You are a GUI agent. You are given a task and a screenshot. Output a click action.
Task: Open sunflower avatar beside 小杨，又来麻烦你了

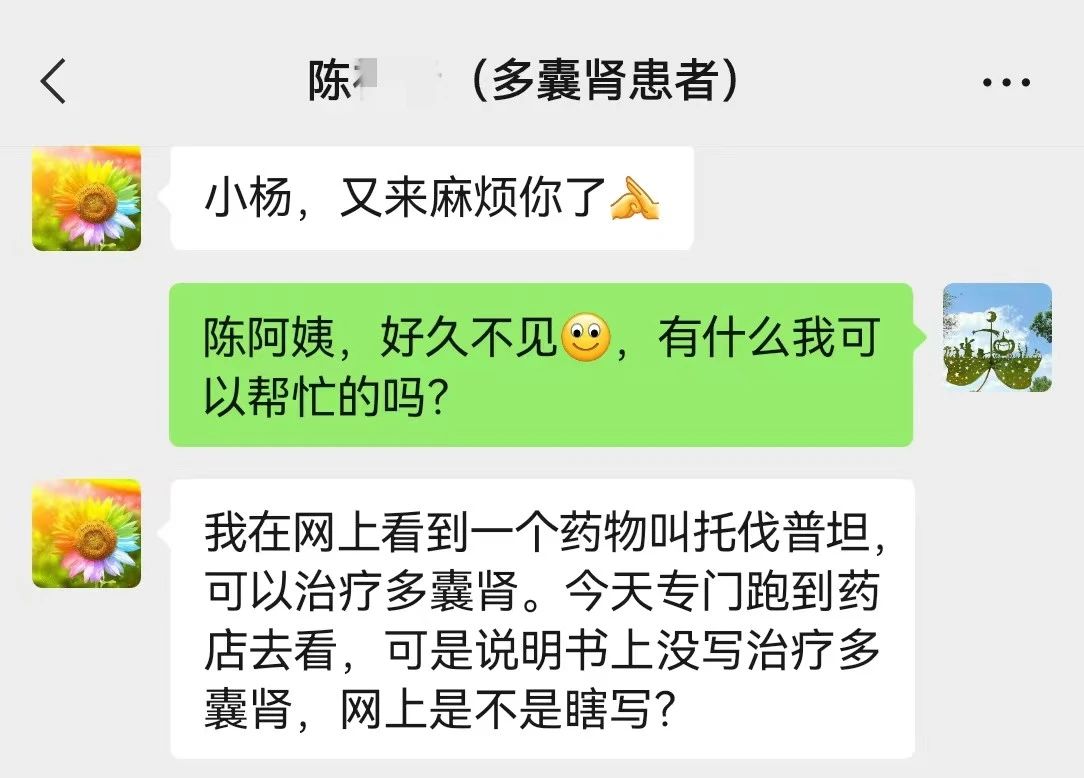[x=87, y=198]
